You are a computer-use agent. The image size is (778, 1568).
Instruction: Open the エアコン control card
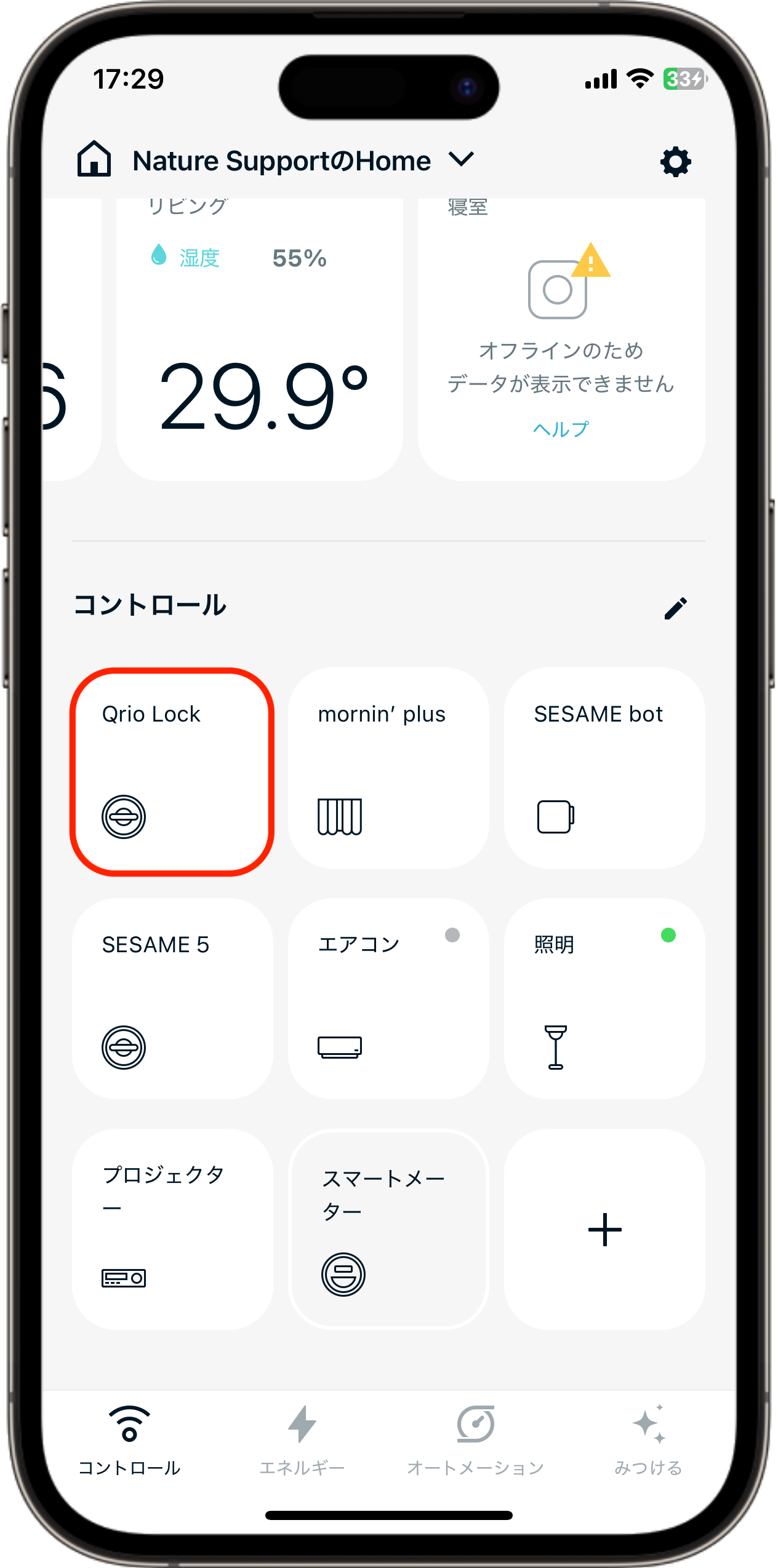click(x=388, y=999)
